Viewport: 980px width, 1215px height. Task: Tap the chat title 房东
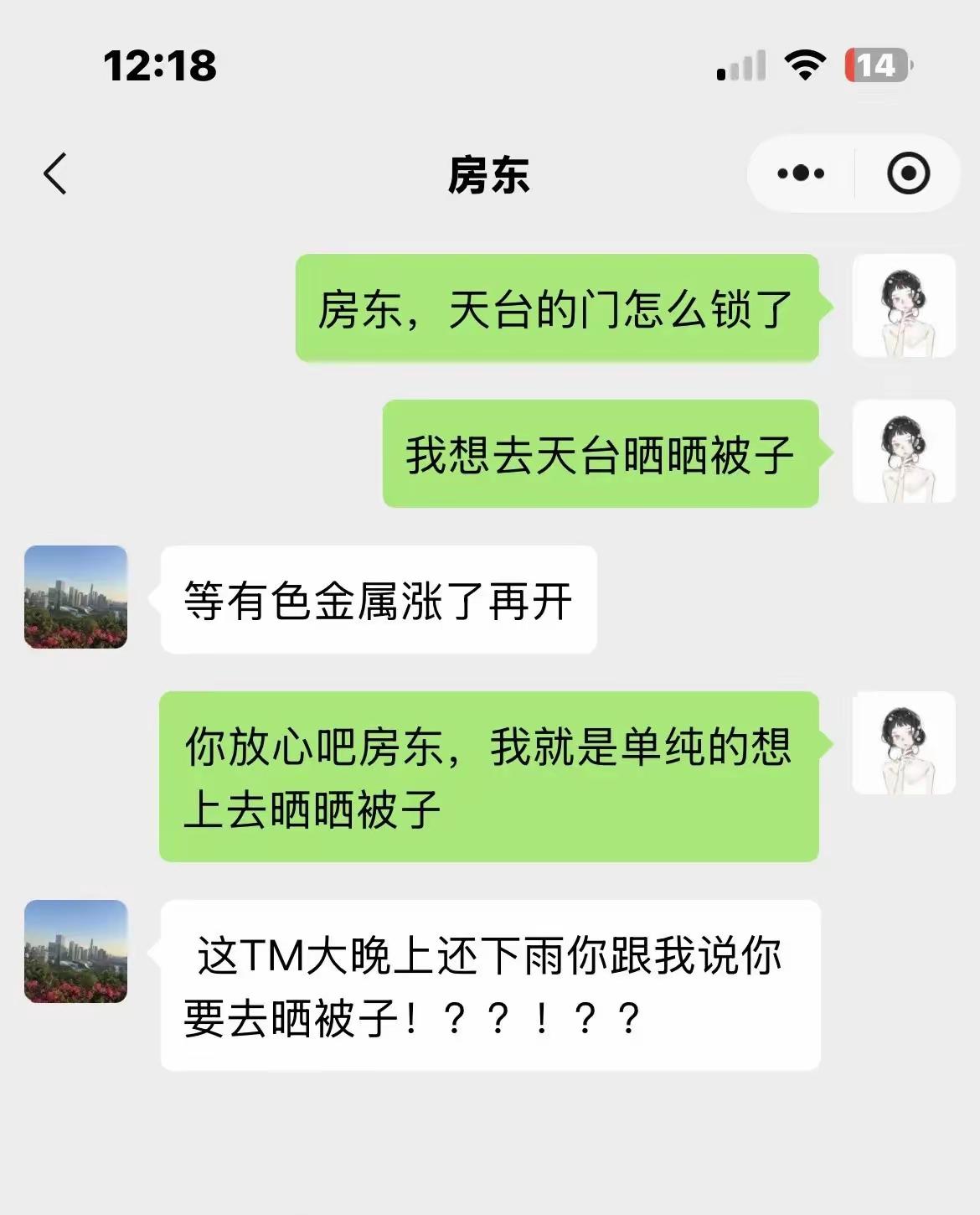coord(490,173)
